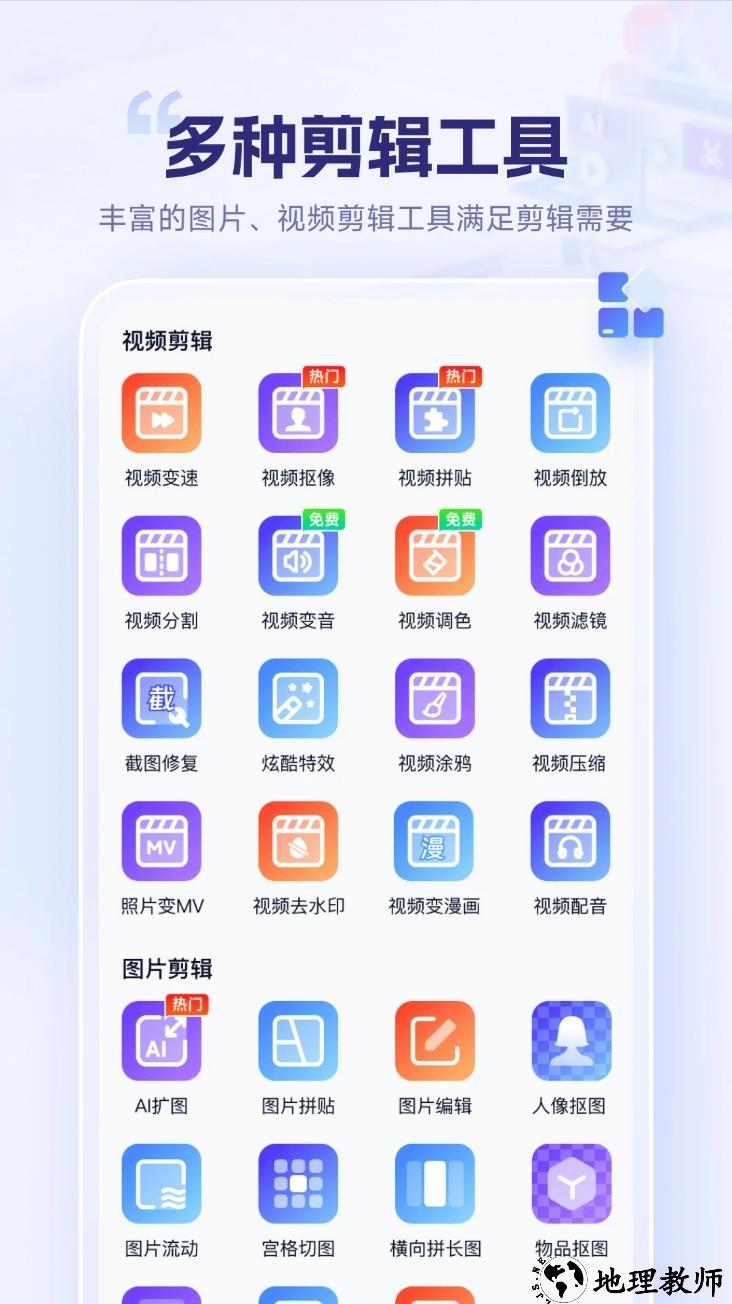
Task: Select the 视频分割 video splitting tool
Action: pyautogui.click(x=161, y=555)
